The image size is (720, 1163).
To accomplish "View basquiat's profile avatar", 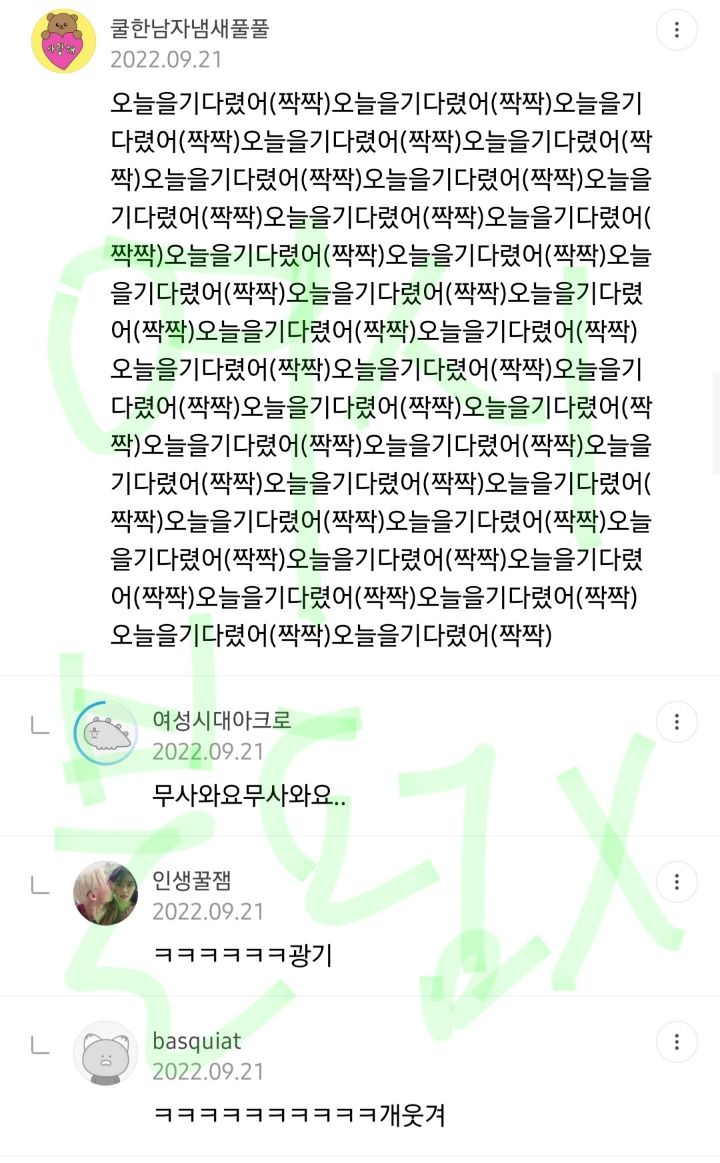I will 105,1053.
